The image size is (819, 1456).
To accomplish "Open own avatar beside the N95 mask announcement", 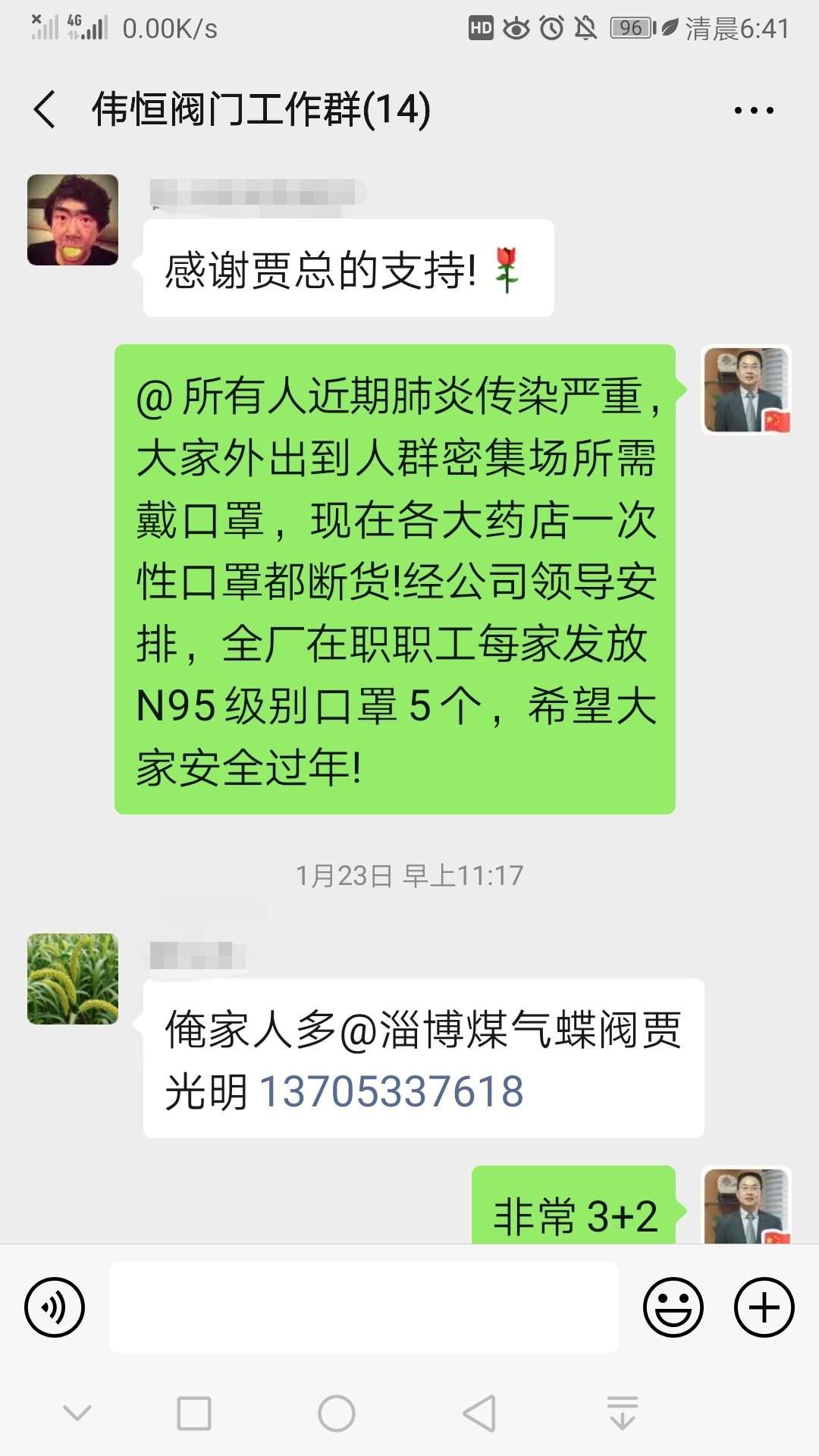I will (x=747, y=390).
